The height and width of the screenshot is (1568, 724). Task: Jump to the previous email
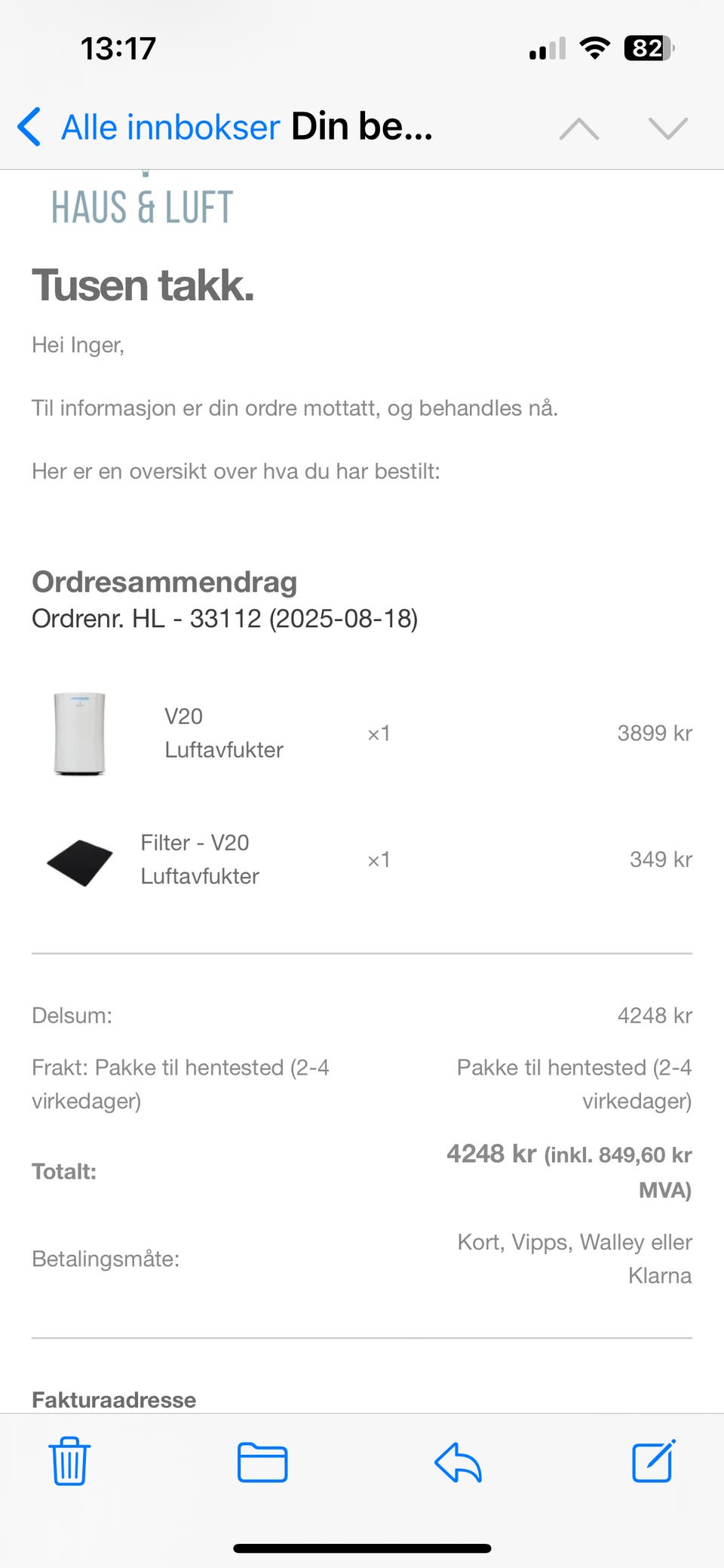[579, 128]
